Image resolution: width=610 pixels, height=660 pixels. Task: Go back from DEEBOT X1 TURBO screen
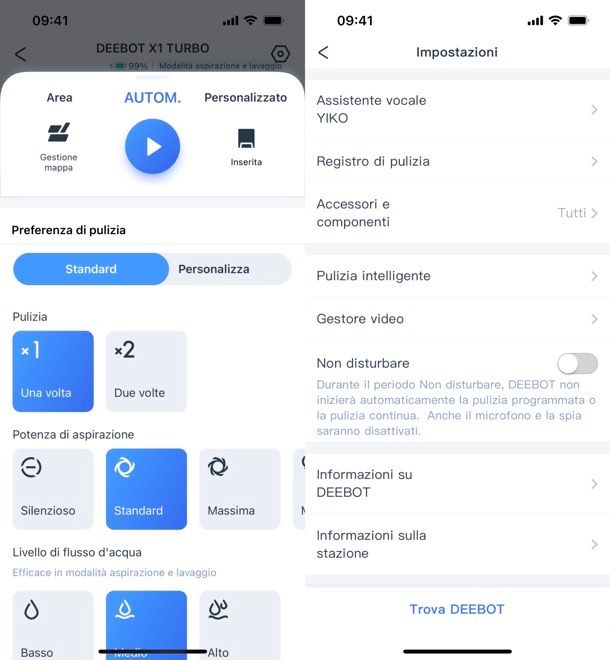(x=21, y=54)
